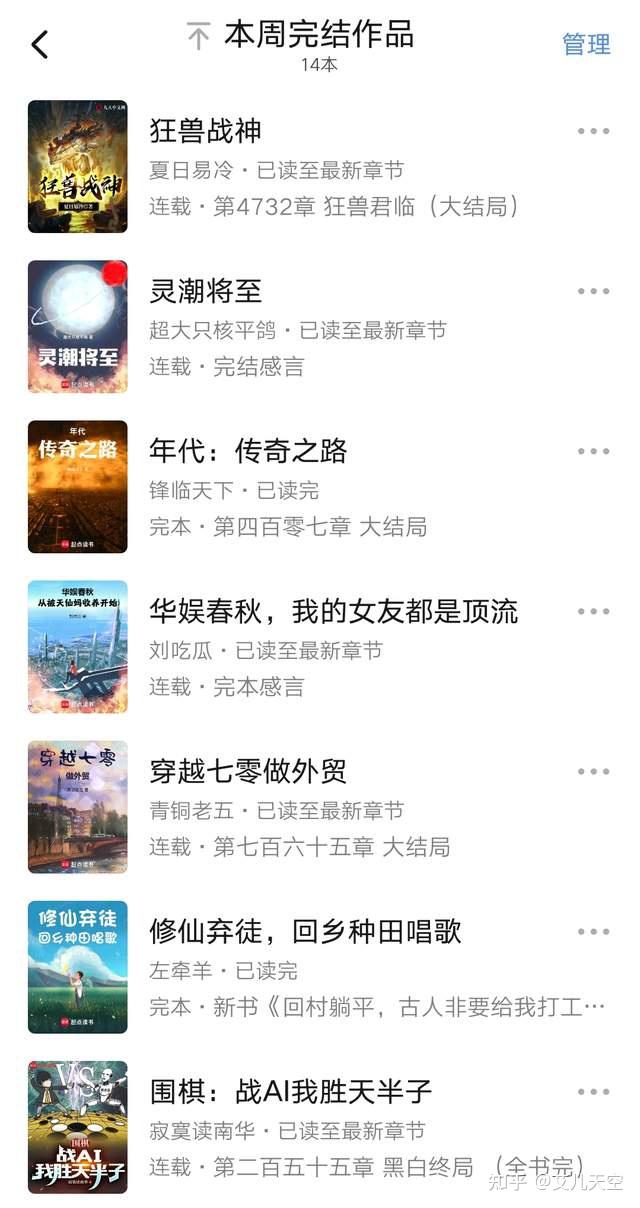Screen dimensions: 640x1208
Task: Open 管理 to manage the book list
Action: [x=586, y=44]
